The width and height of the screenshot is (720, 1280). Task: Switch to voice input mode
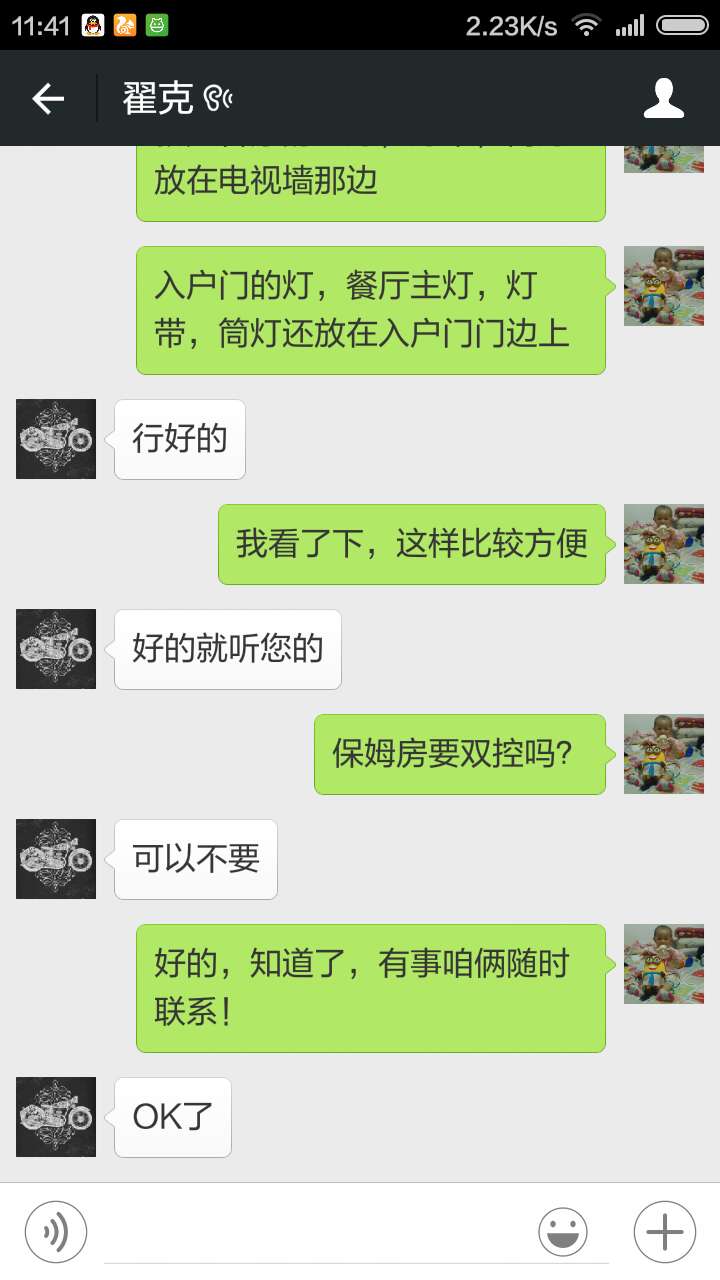click(56, 1231)
